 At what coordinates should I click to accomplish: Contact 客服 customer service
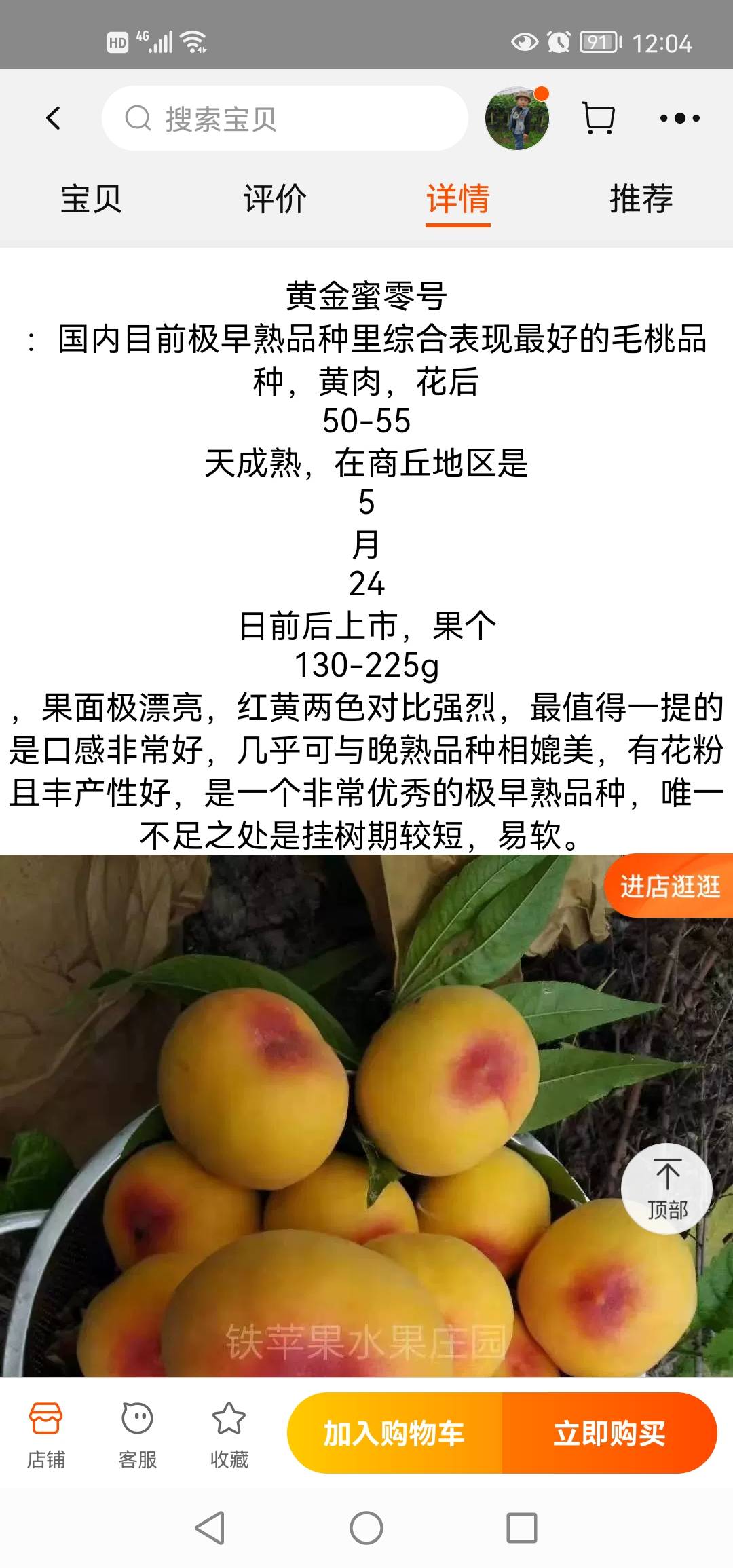click(x=137, y=1435)
